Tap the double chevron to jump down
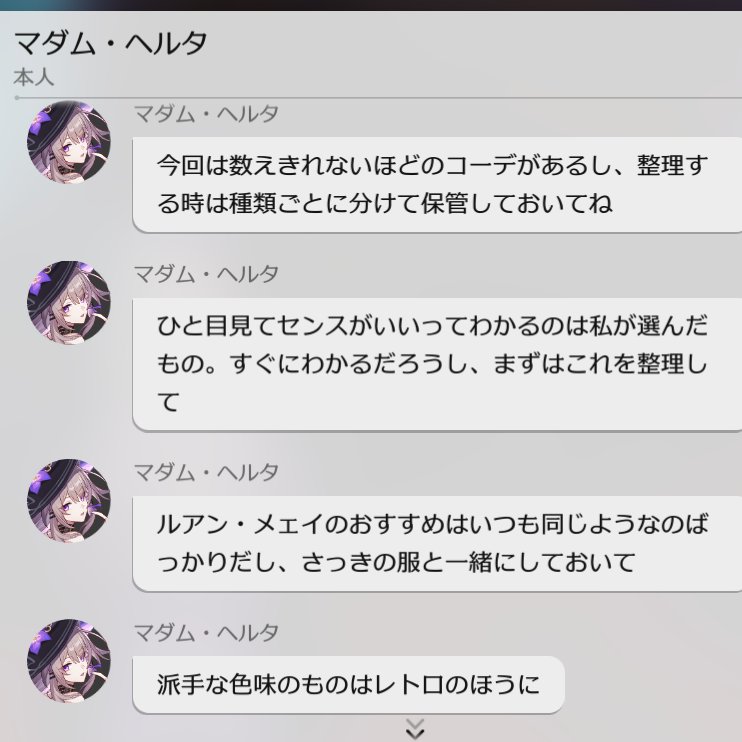Screen dimensions: 742x742 (x=416, y=729)
